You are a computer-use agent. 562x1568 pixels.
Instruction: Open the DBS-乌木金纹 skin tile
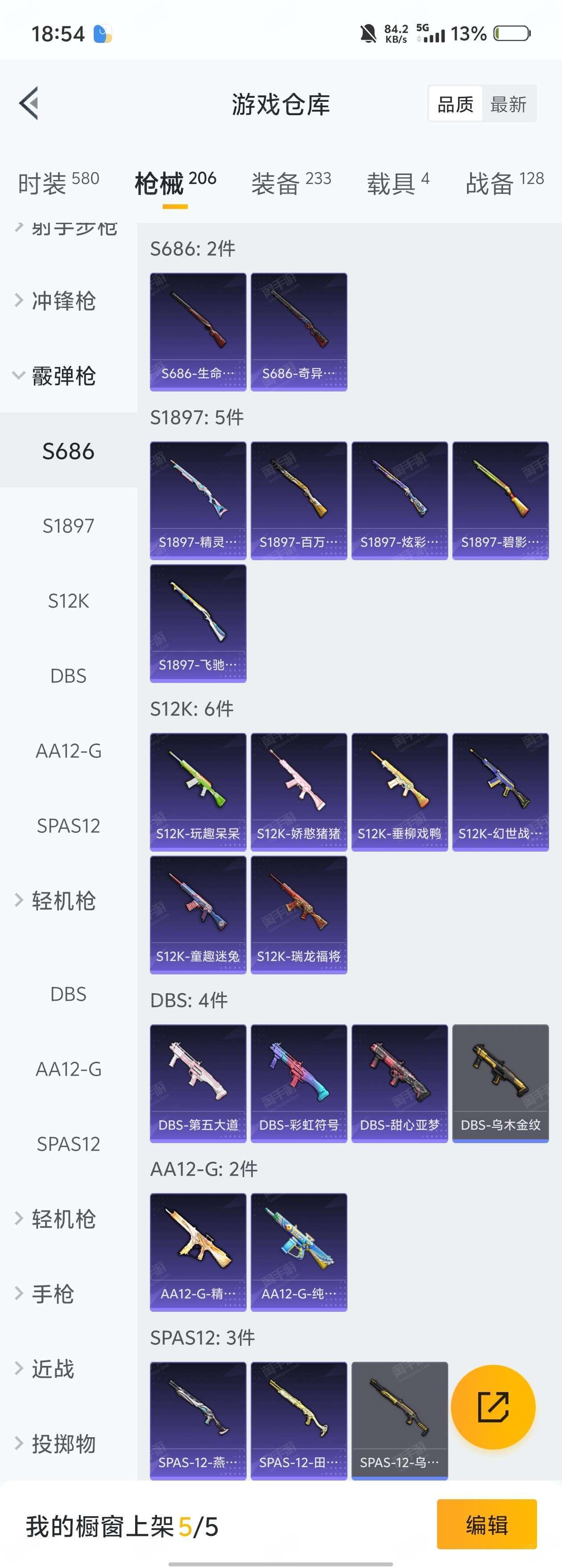click(500, 1083)
